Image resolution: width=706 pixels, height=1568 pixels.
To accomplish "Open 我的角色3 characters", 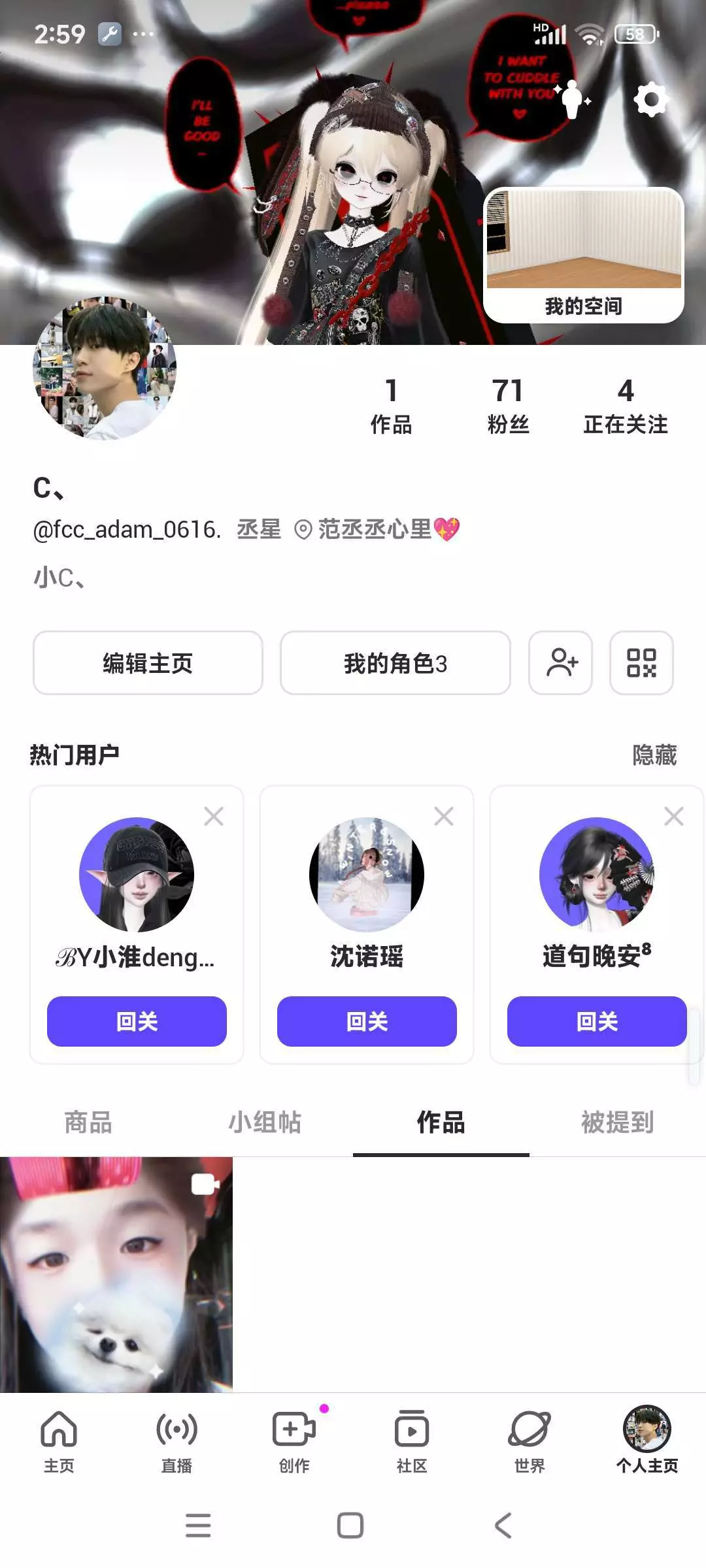I will pyautogui.click(x=395, y=663).
